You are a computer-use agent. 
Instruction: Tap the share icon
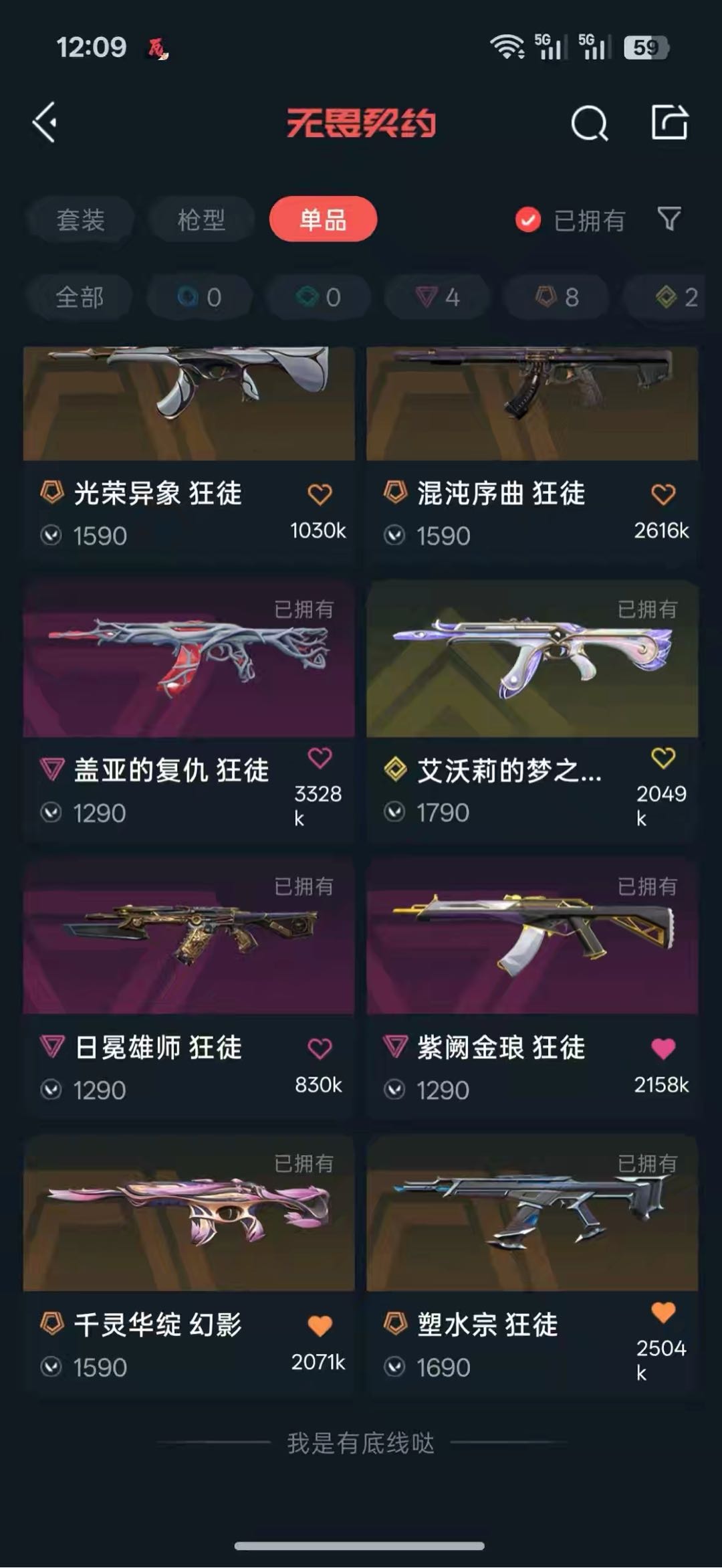[669, 122]
